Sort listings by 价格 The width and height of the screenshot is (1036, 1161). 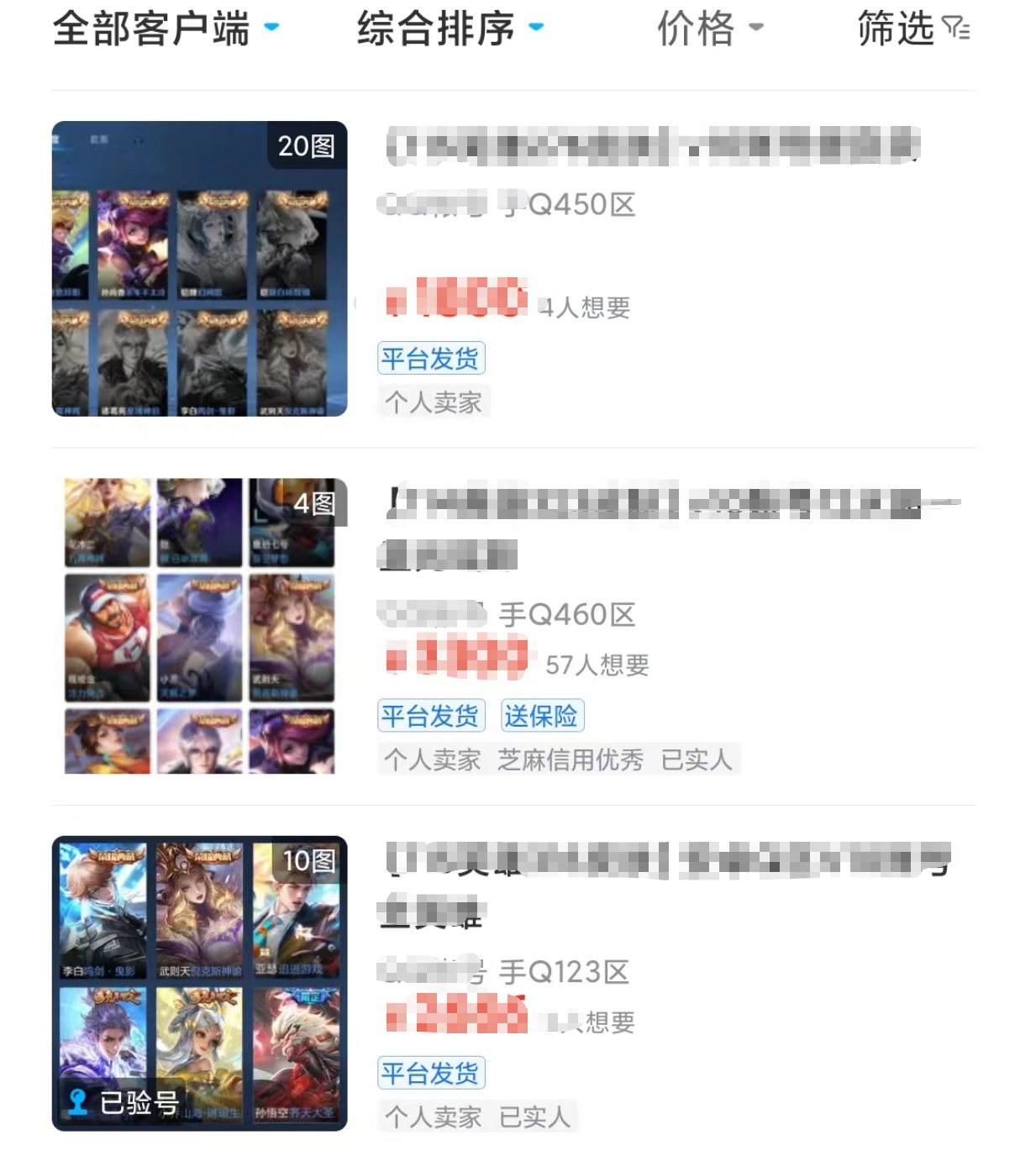click(709, 29)
